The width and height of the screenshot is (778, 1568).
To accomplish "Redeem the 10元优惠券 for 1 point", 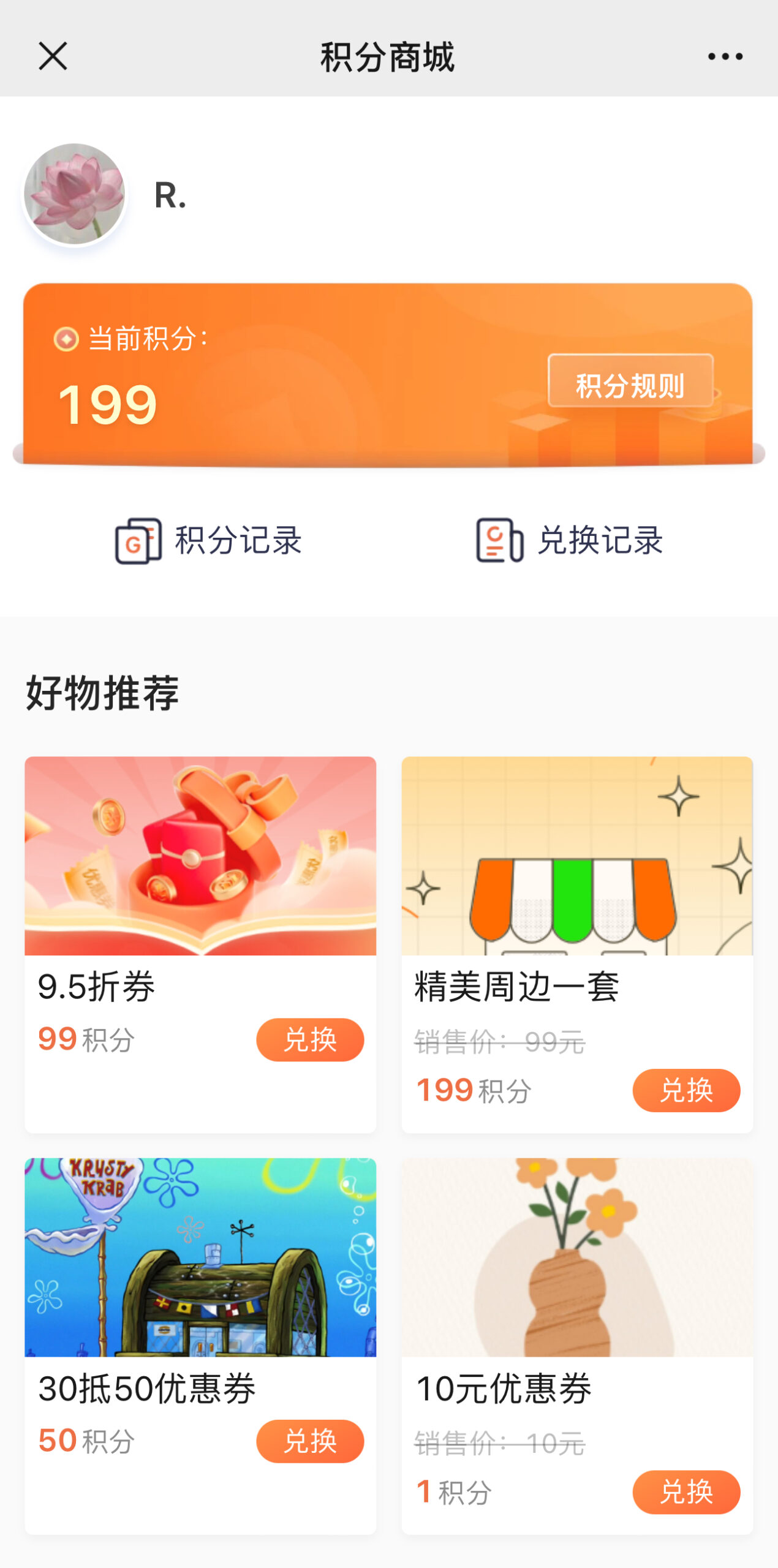I will (686, 1491).
